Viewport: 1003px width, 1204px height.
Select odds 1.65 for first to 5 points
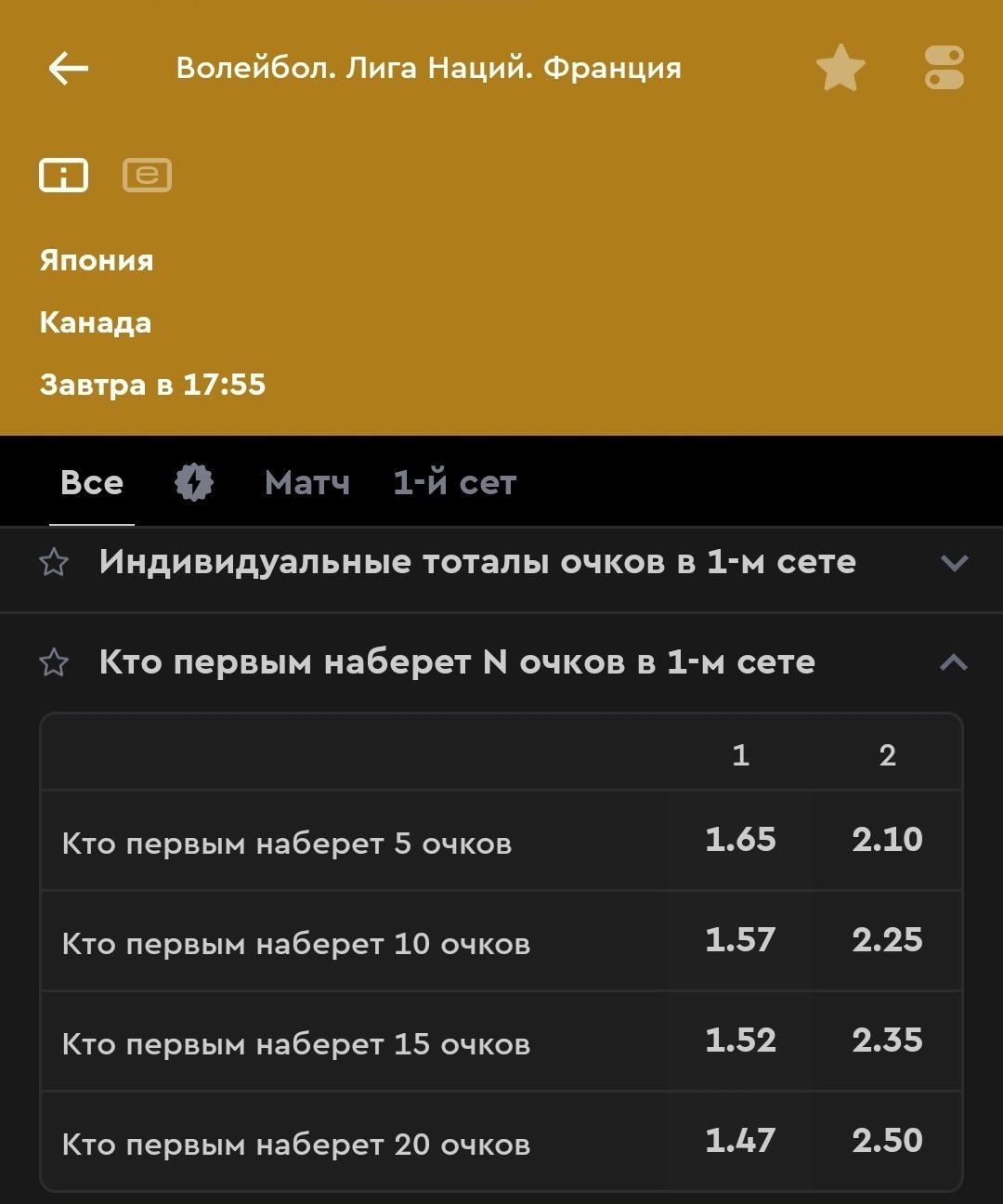pos(740,840)
